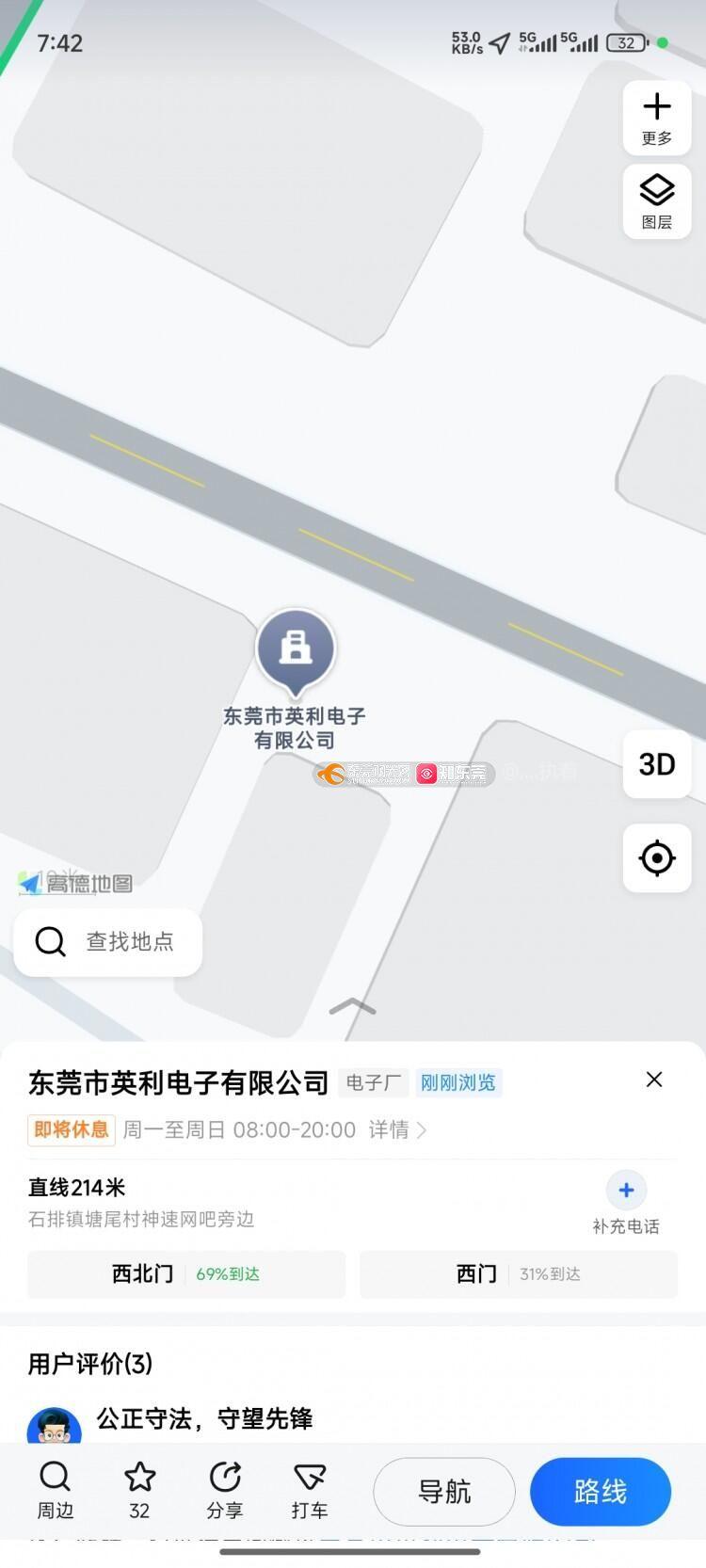This screenshot has width=706, height=1568.
Task: Open the 查找地点 search box
Action: pyautogui.click(x=108, y=941)
